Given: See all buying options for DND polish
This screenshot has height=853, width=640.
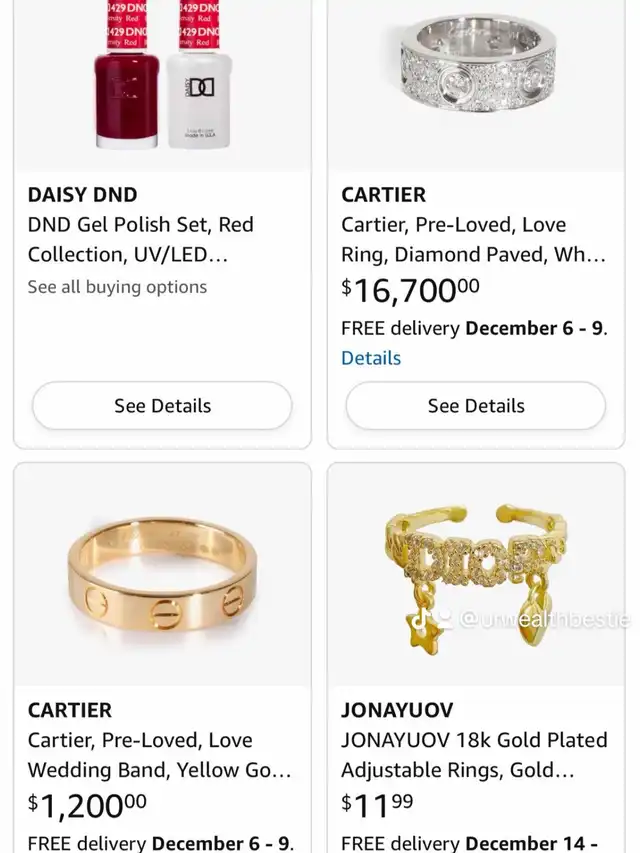Looking at the screenshot, I should click(x=117, y=287).
